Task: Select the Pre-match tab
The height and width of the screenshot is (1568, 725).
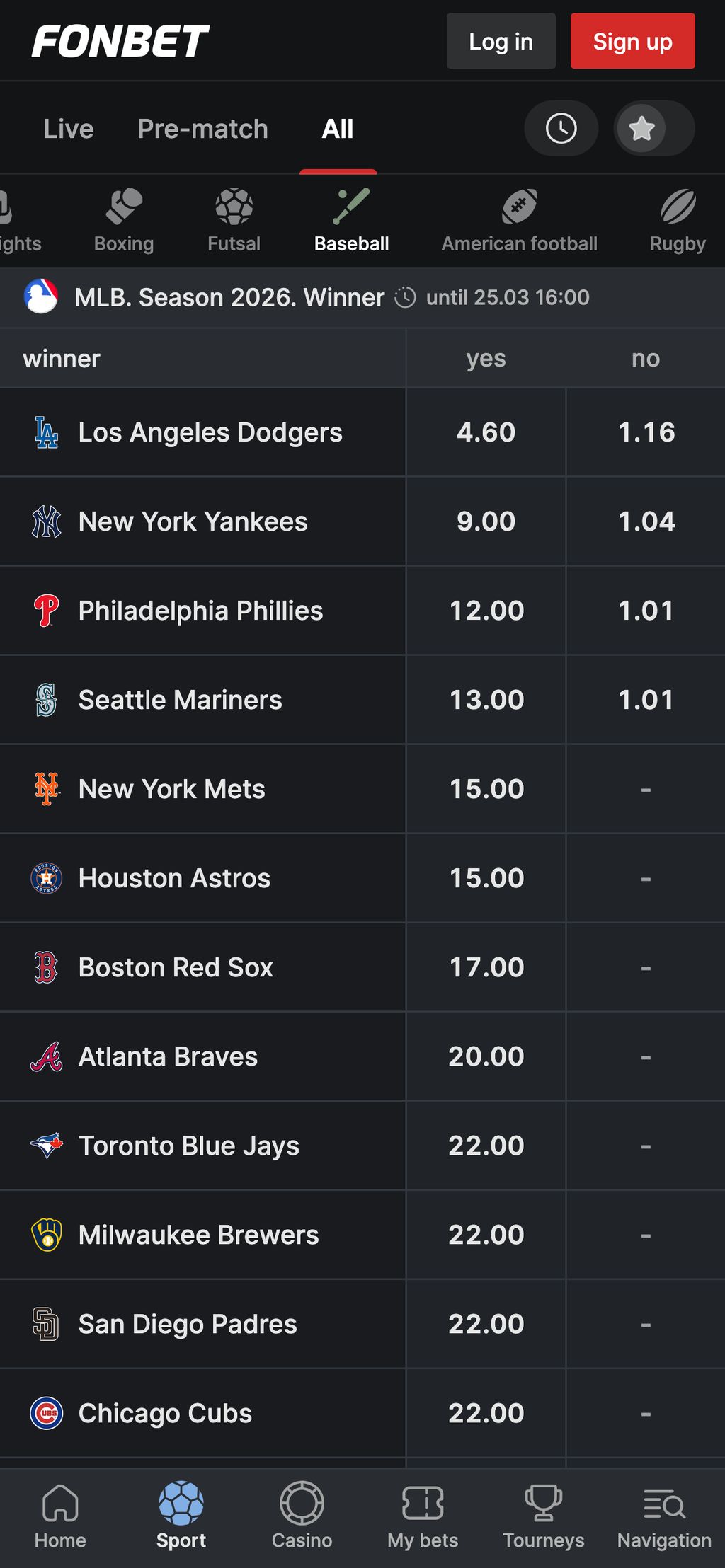Action: coord(203,129)
